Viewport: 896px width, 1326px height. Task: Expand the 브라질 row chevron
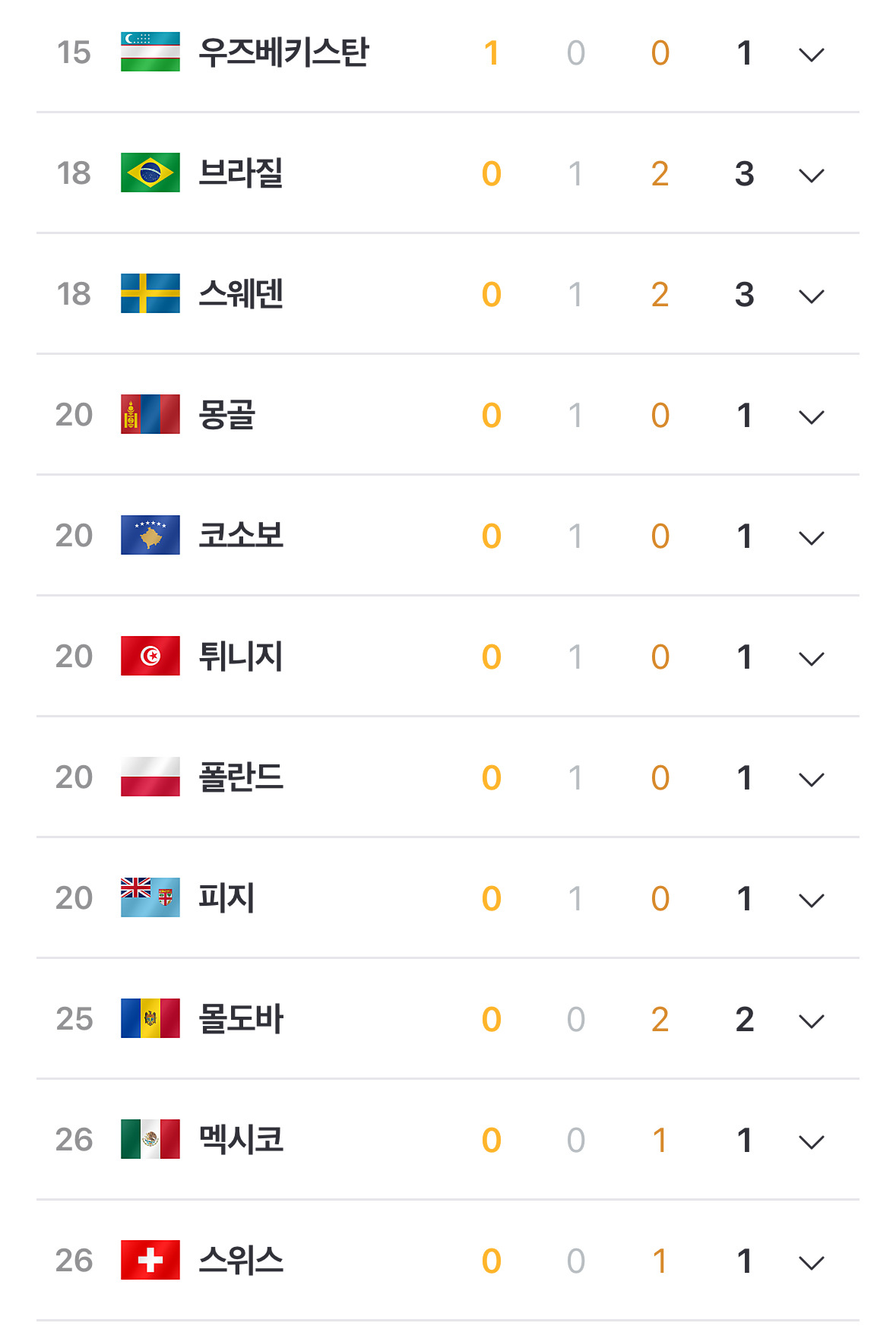pos(811,176)
